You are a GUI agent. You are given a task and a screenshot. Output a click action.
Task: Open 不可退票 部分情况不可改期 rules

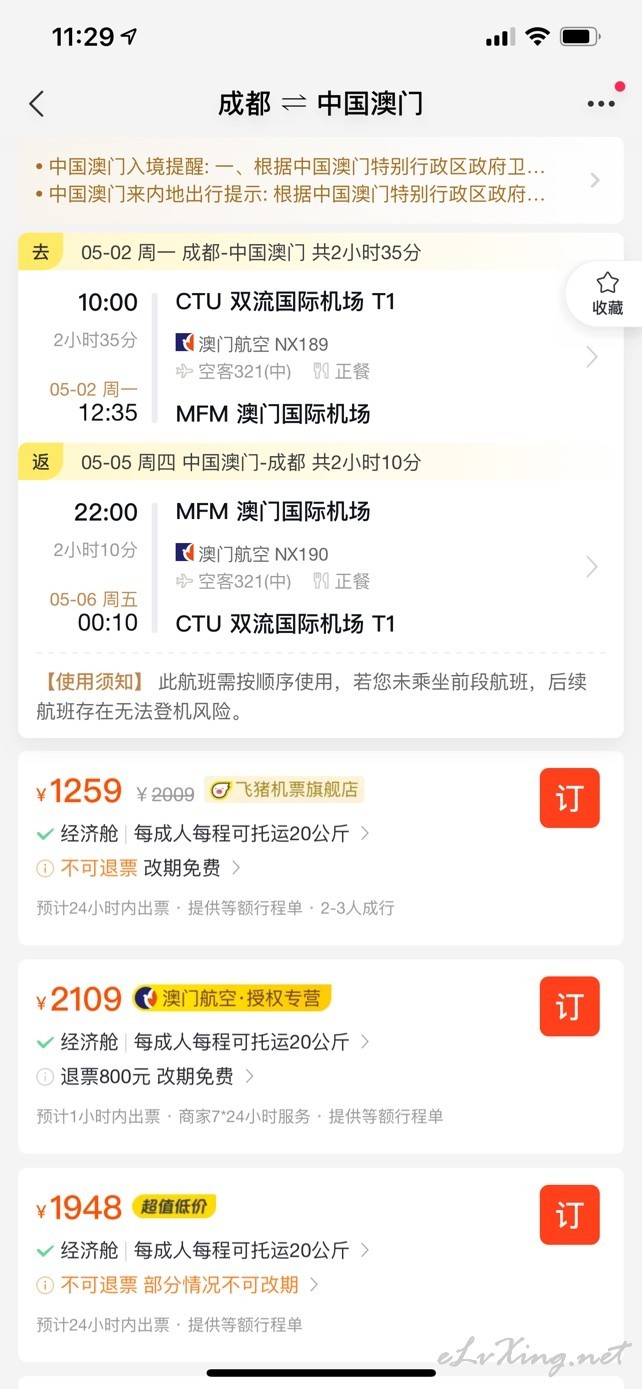coord(178,1285)
